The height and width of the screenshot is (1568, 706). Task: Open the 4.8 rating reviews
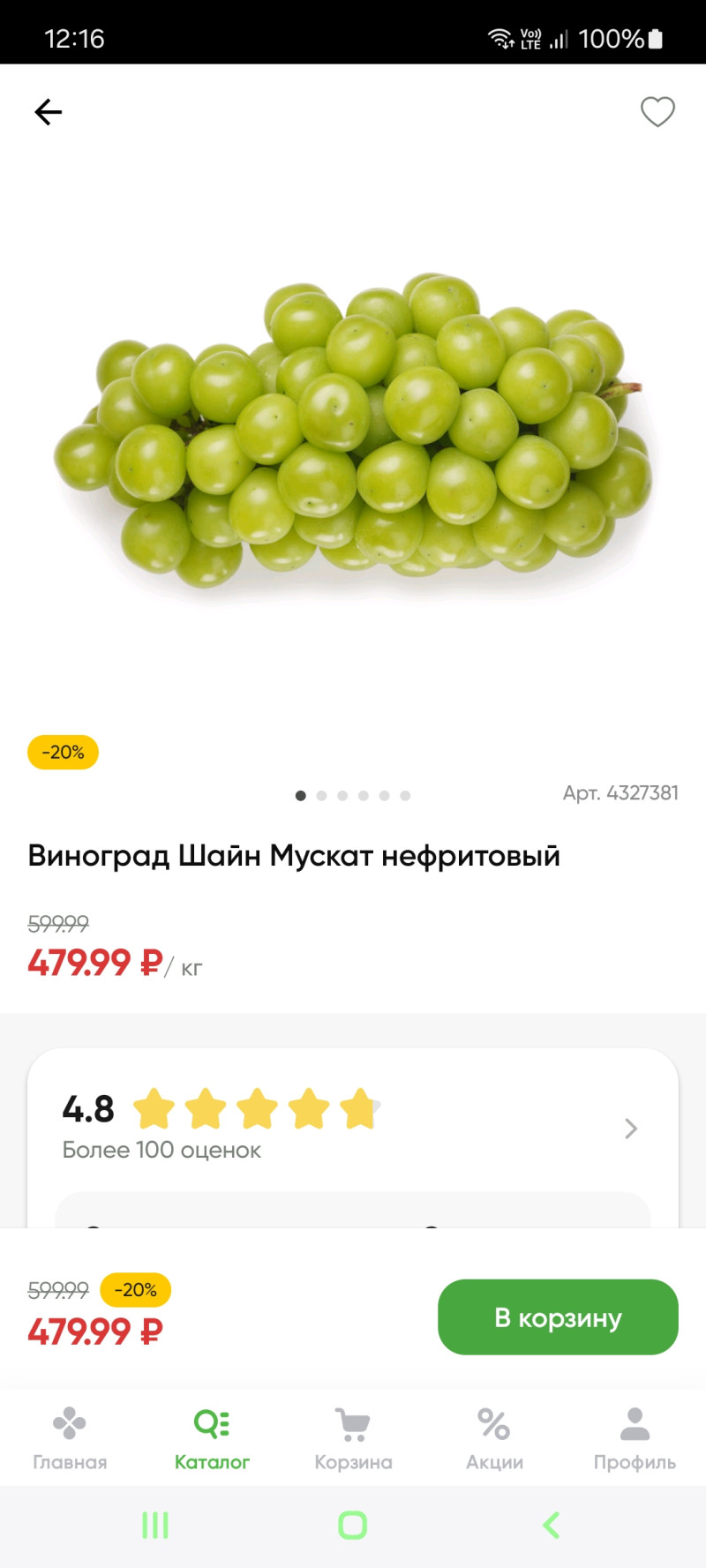[630, 1129]
